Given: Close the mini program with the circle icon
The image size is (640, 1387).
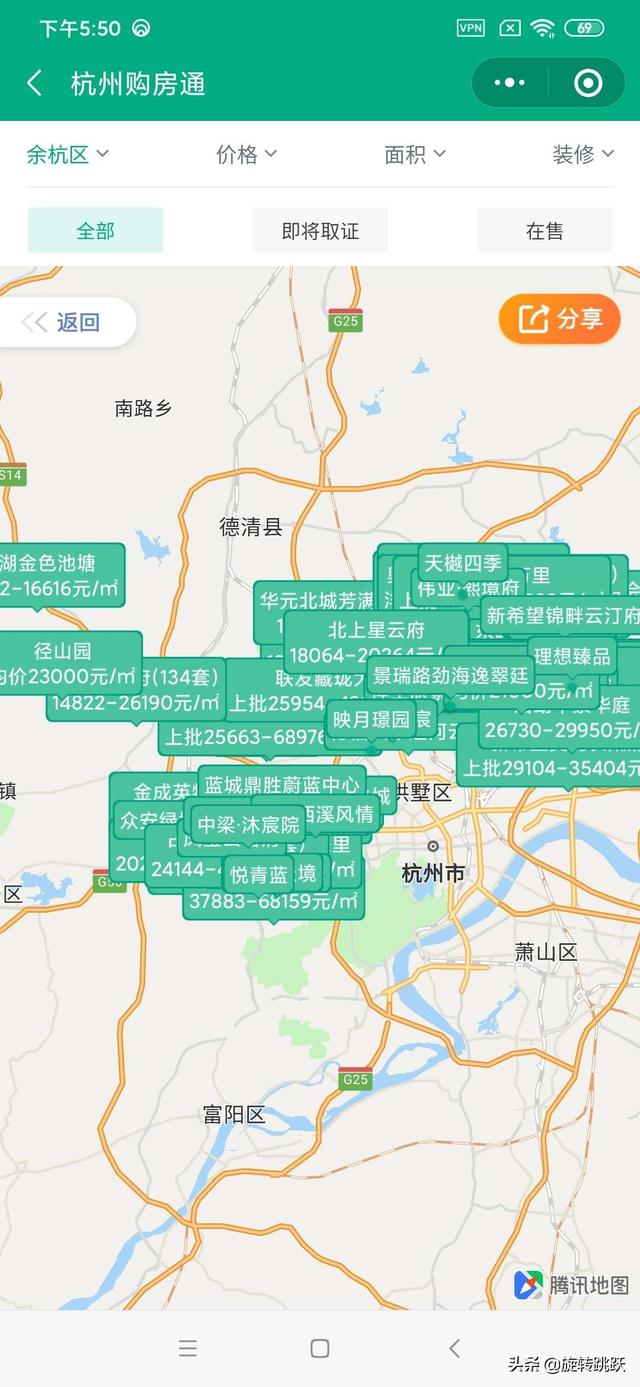Looking at the screenshot, I should click(x=588, y=83).
